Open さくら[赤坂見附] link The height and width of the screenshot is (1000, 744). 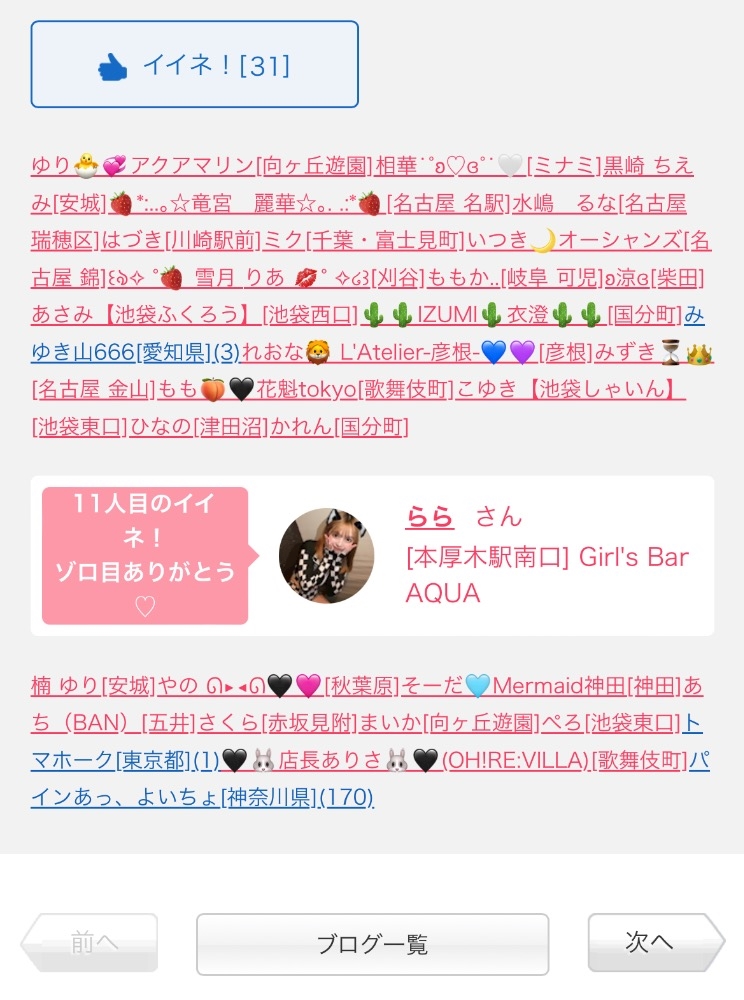258,723
